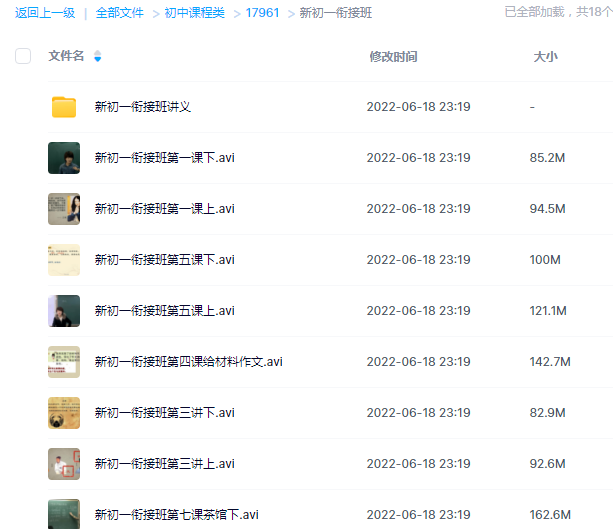
Task: Select 新初一衔接班第五课上.avi
Action: point(164,311)
